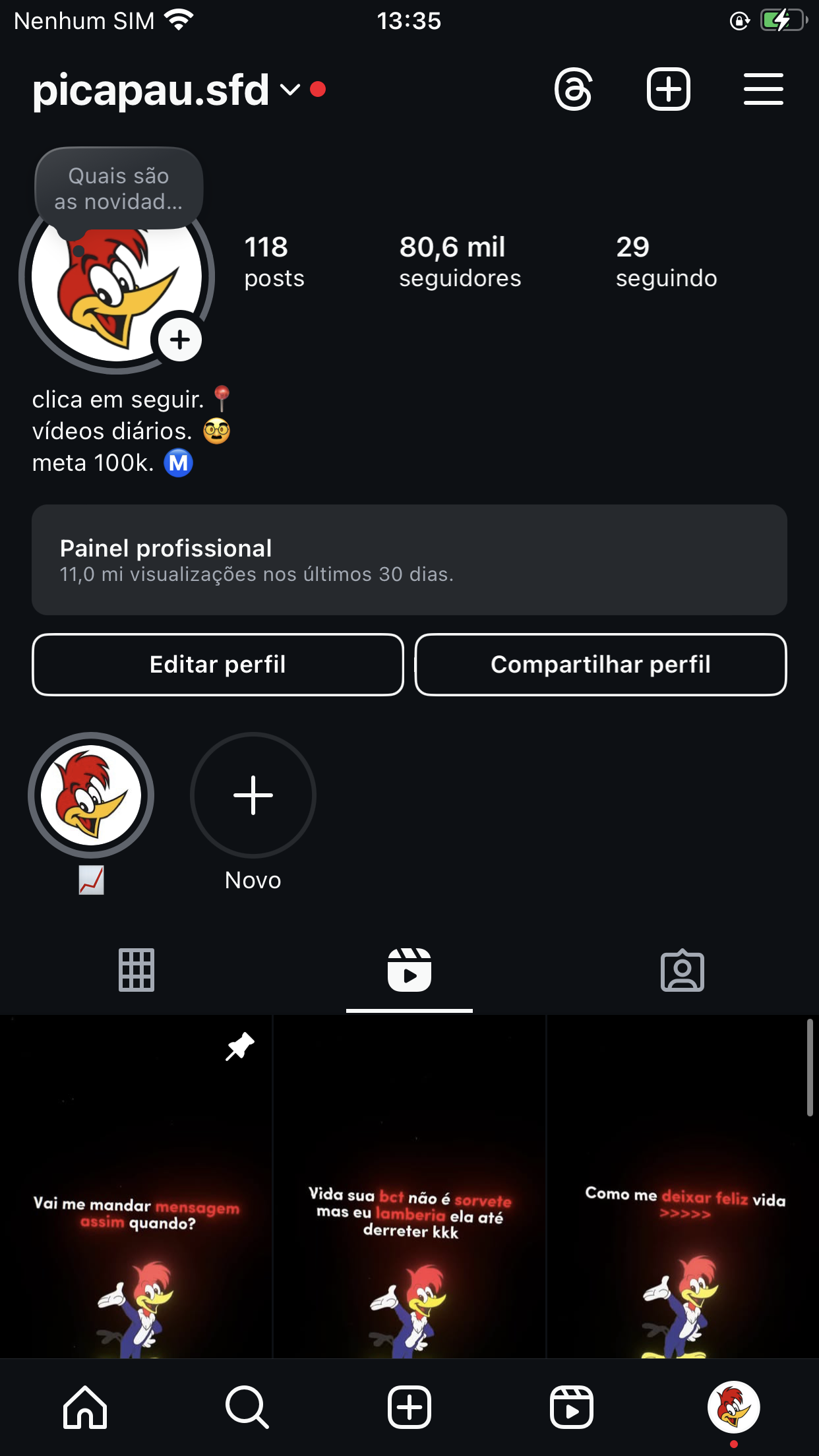Tap Compartilhar perfil
The height and width of the screenshot is (1456, 819).
(x=601, y=665)
